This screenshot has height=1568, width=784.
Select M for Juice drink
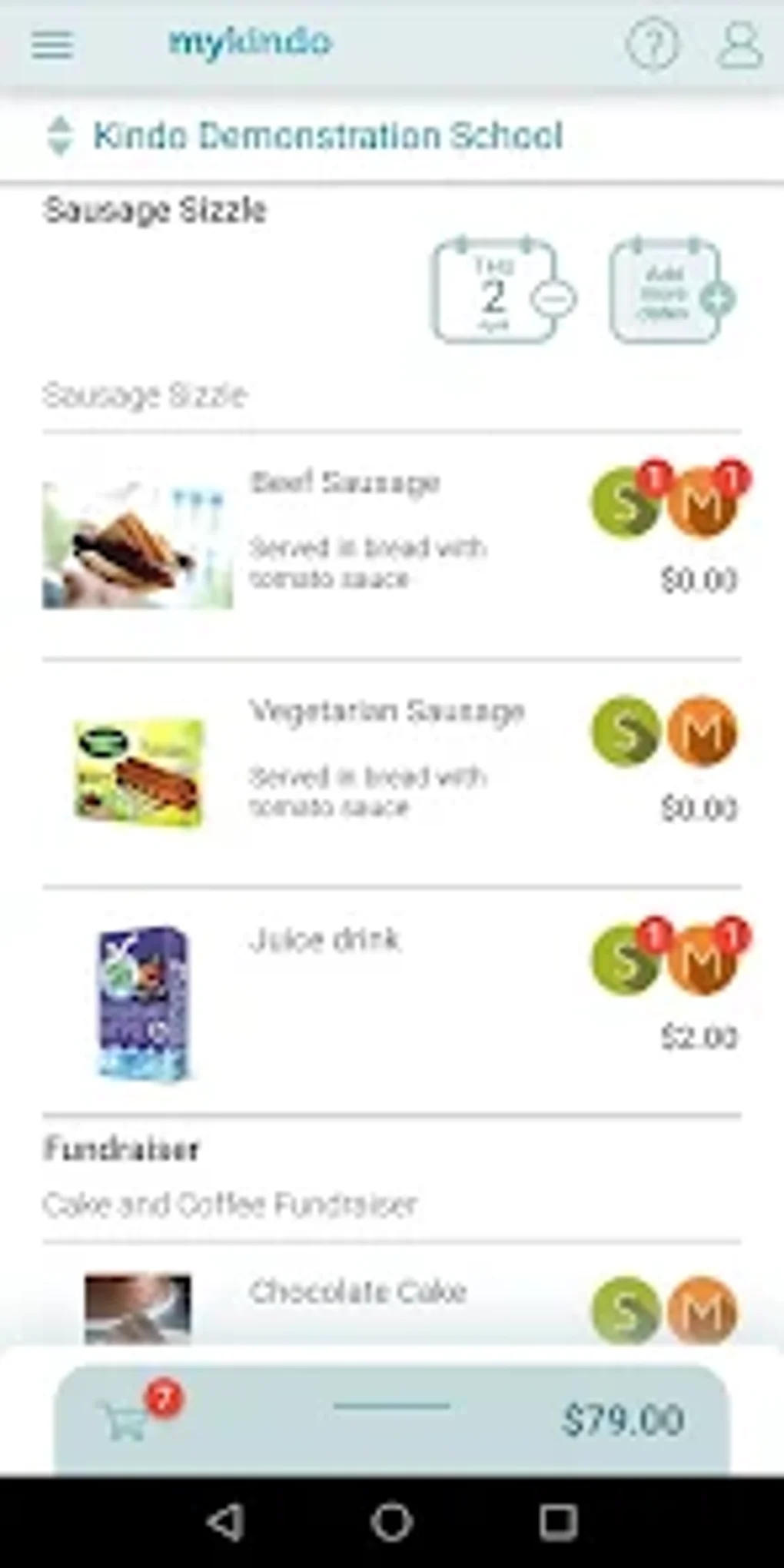(701, 960)
